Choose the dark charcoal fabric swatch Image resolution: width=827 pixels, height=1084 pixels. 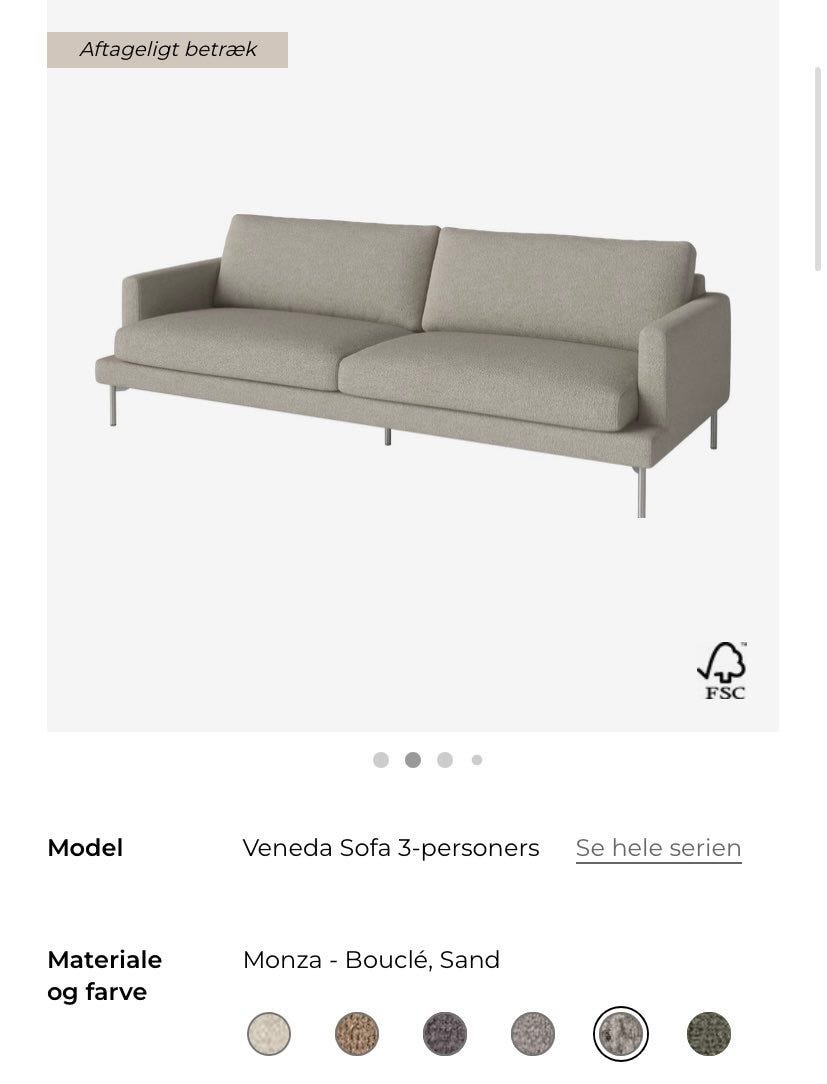coord(445,1034)
